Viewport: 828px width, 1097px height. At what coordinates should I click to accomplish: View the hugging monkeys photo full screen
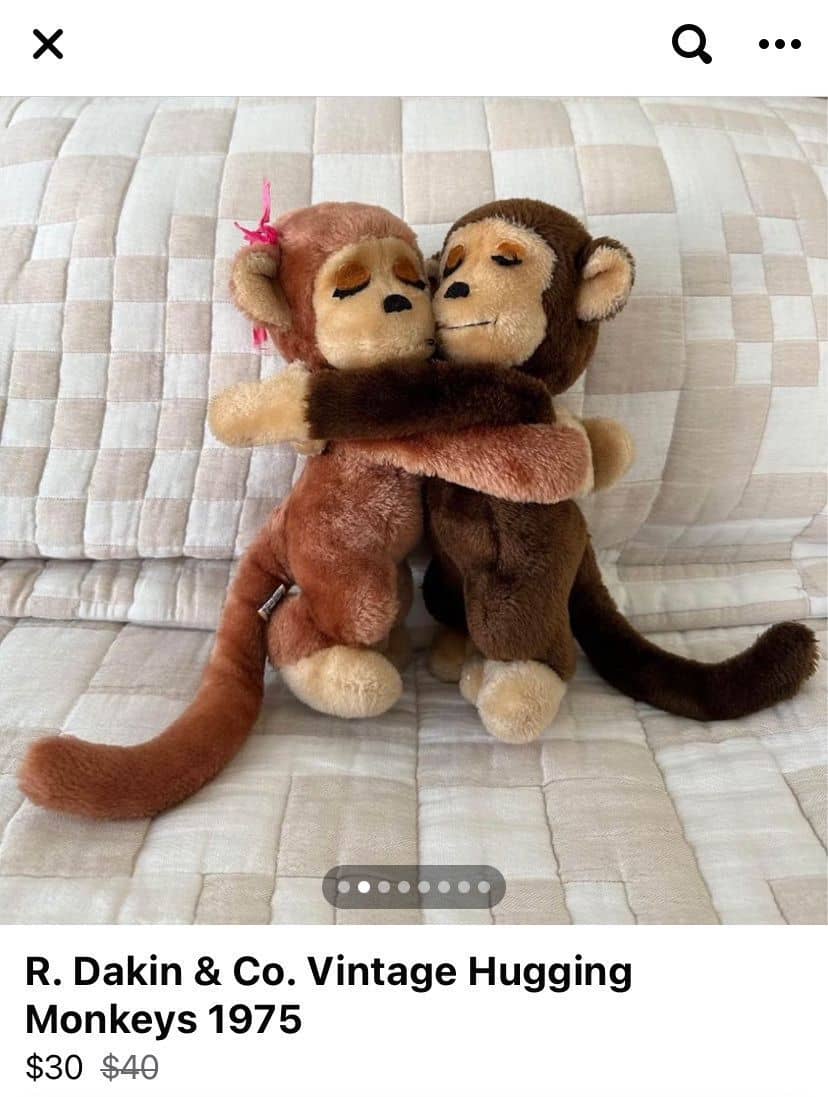(x=414, y=510)
